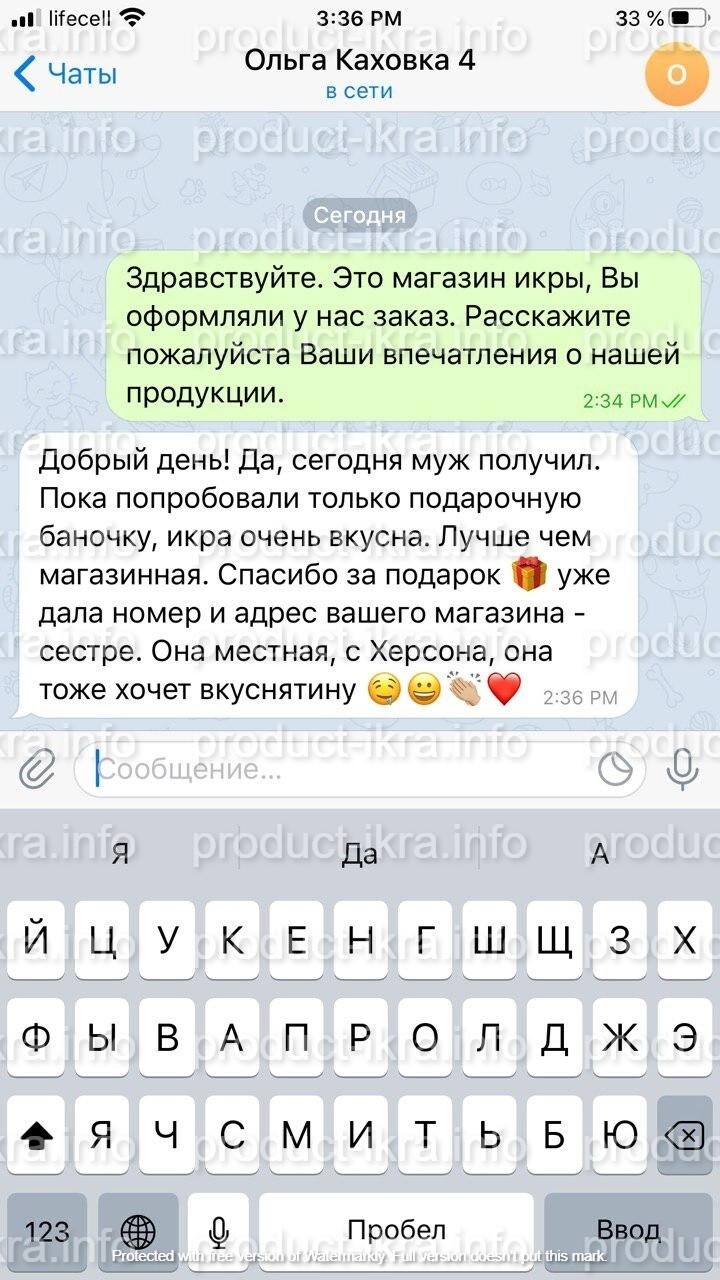Tap the globe language key
The width and height of the screenshot is (720, 1280).
click(137, 1229)
